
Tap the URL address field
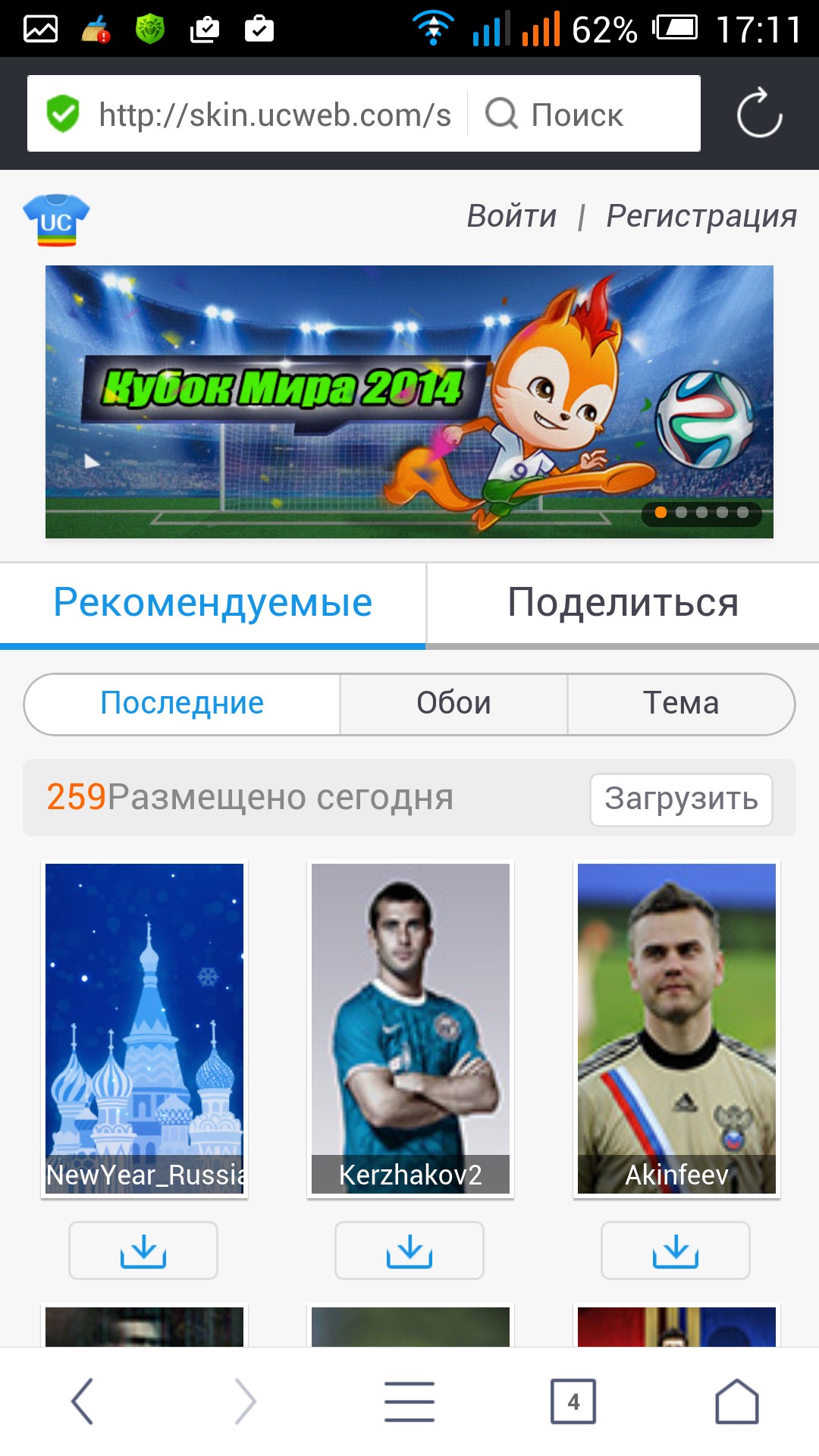273,115
